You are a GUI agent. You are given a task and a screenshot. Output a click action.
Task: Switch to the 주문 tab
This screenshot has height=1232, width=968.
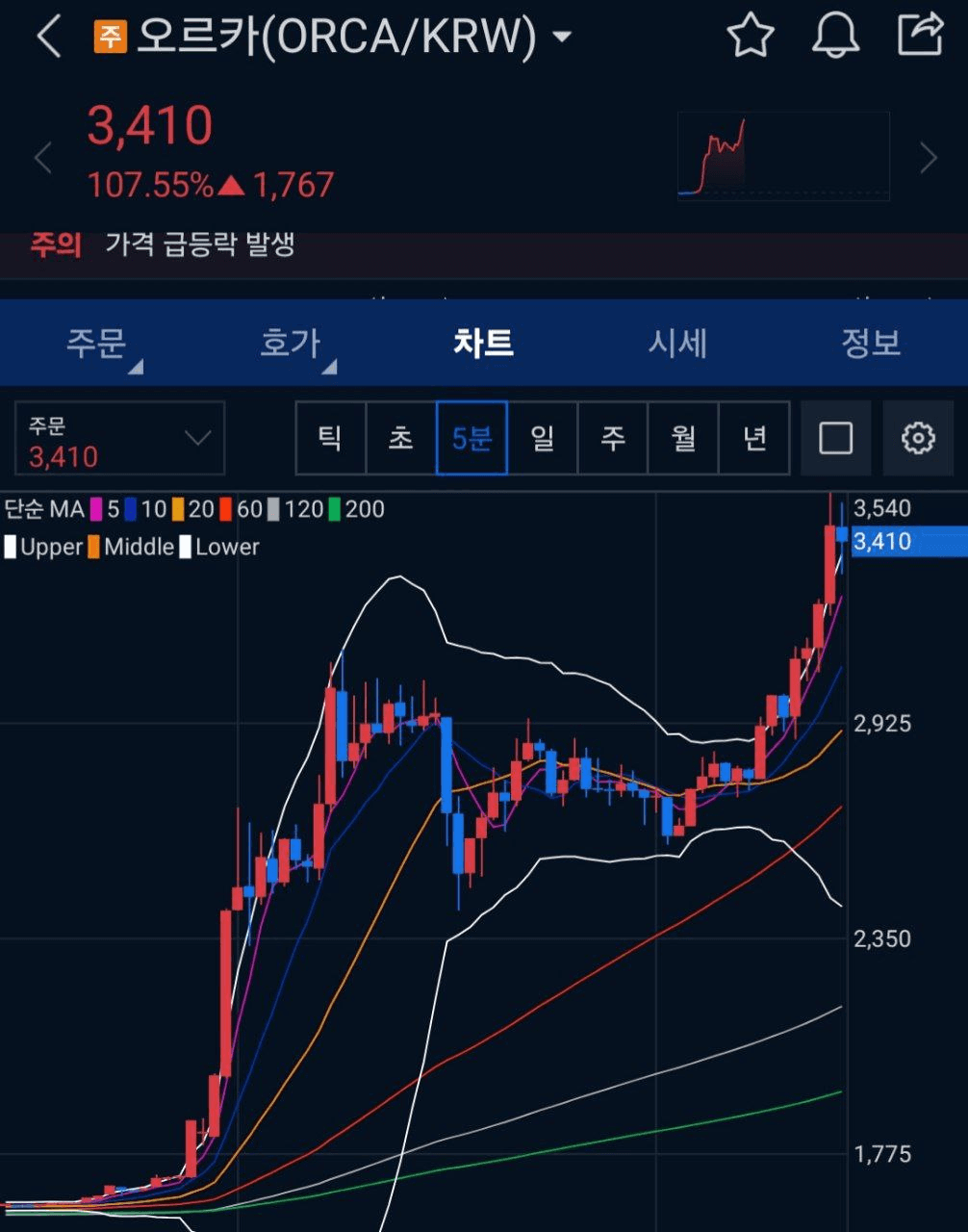(x=96, y=343)
